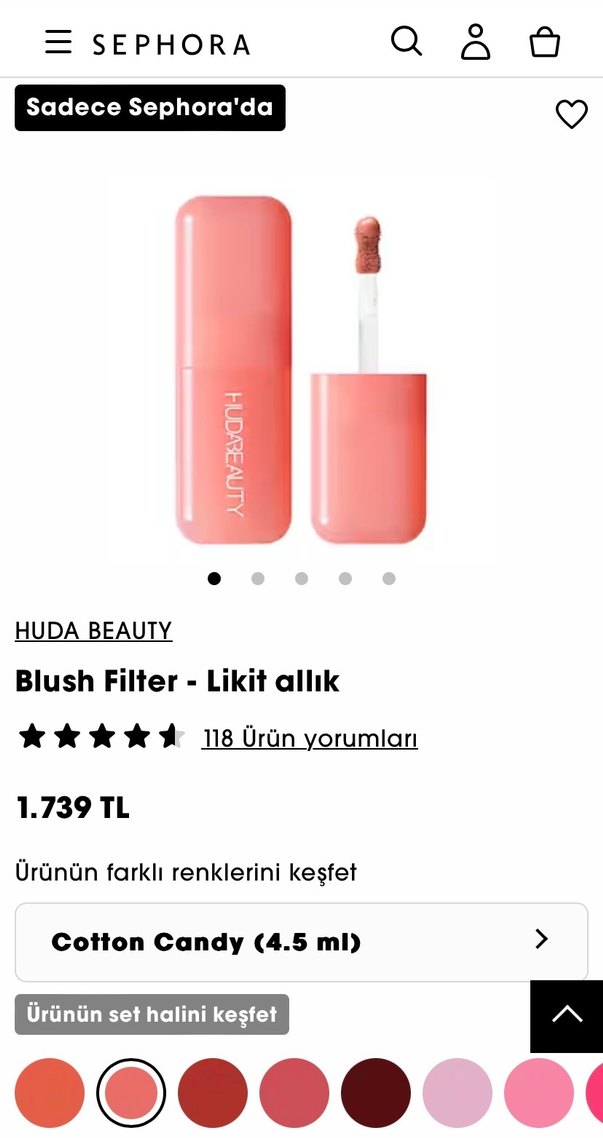Open the account profile icon
603x1138 pixels.
(476, 42)
